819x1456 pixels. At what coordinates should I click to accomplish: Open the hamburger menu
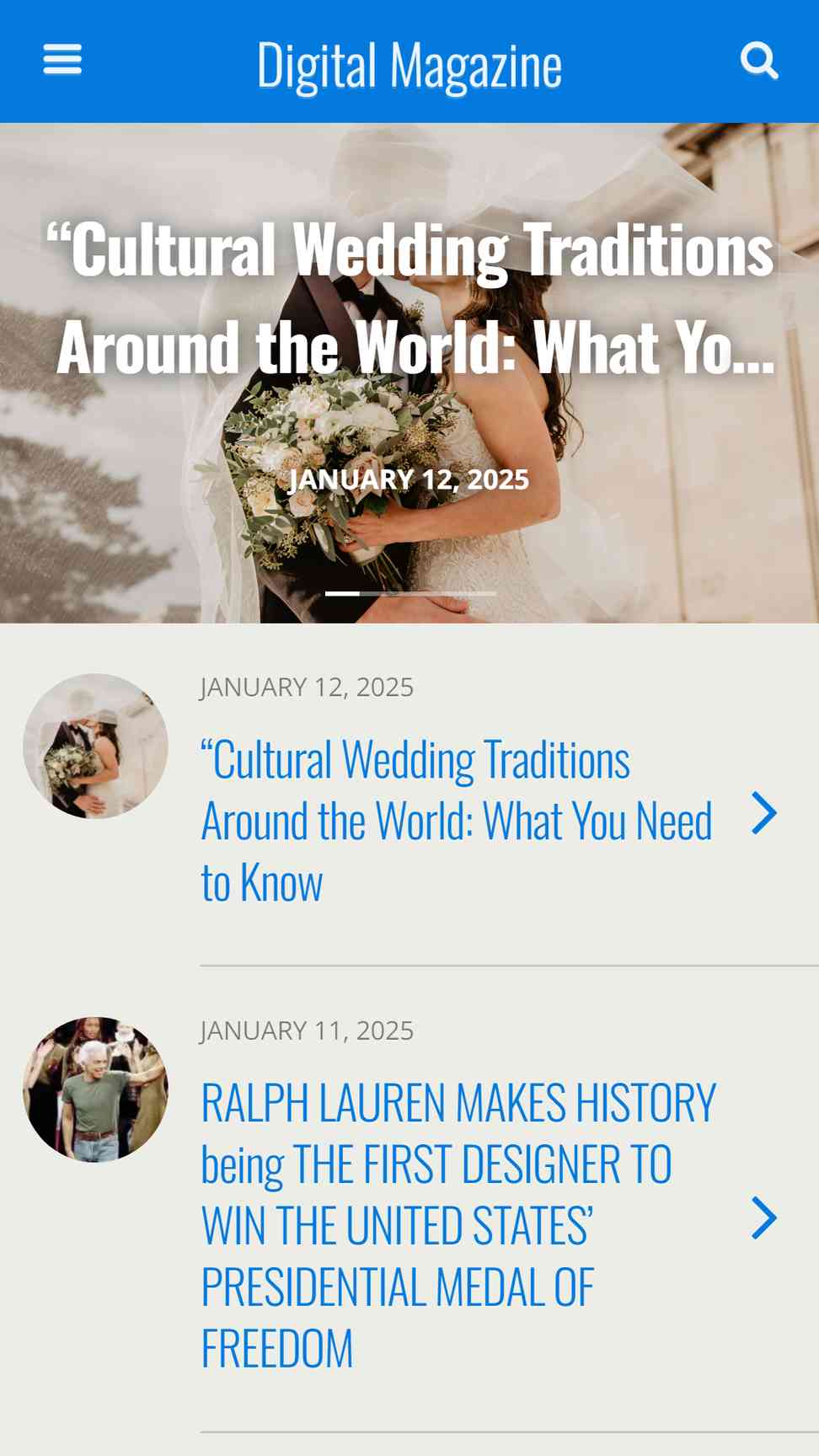pyautogui.click(x=62, y=60)
